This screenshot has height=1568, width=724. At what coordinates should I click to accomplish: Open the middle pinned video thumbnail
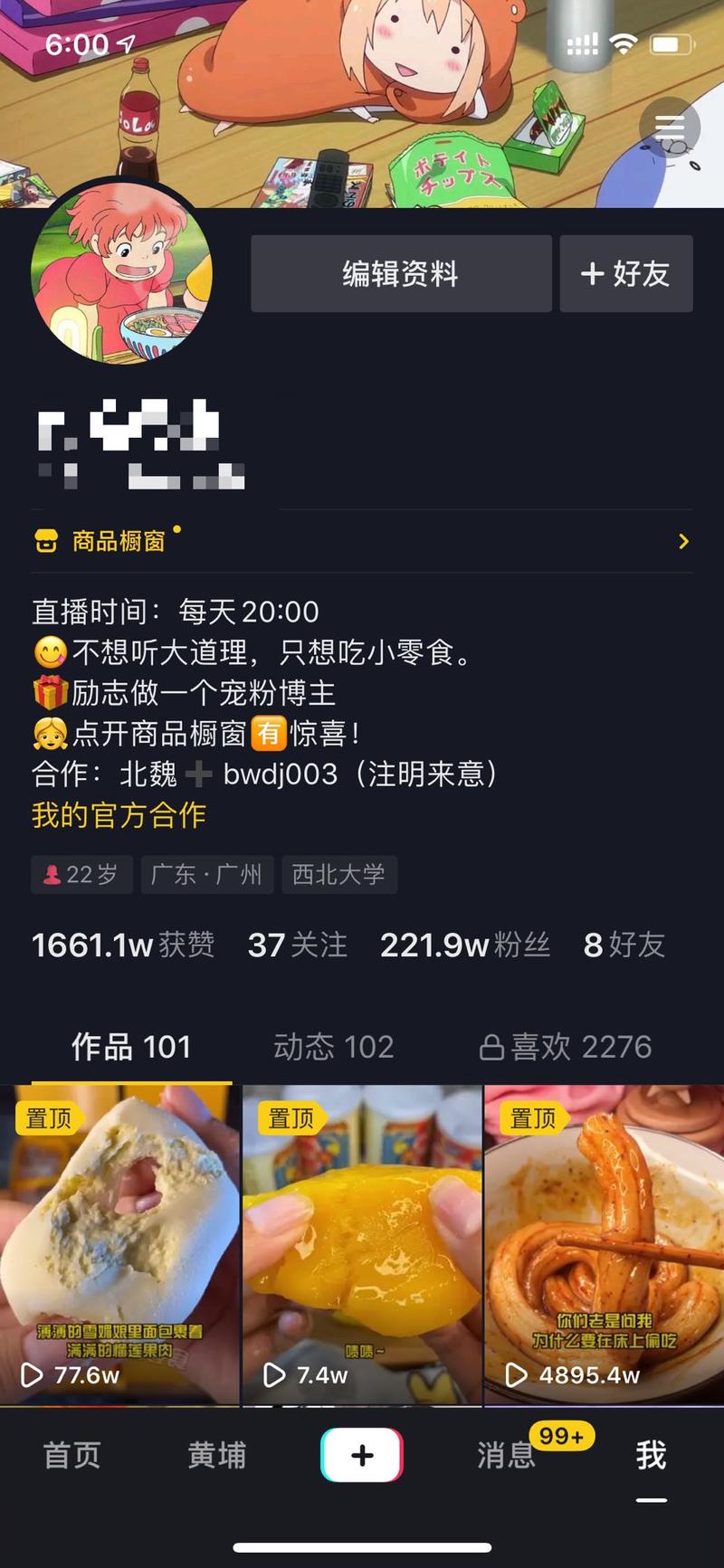(x=362, y=1240)
